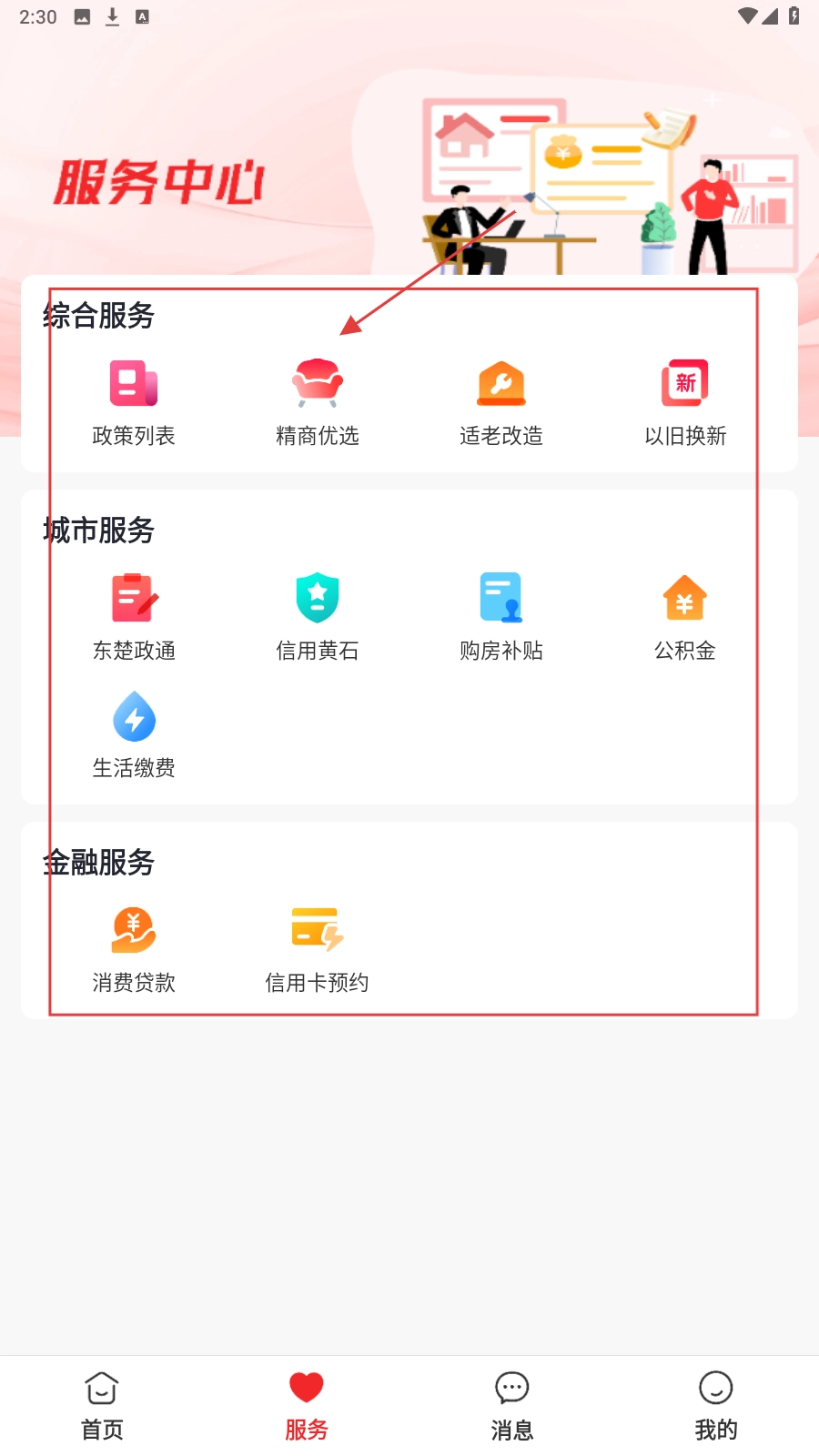Open the 我的 tab
The image size is (819, 1456).
tap(716, 1405)
